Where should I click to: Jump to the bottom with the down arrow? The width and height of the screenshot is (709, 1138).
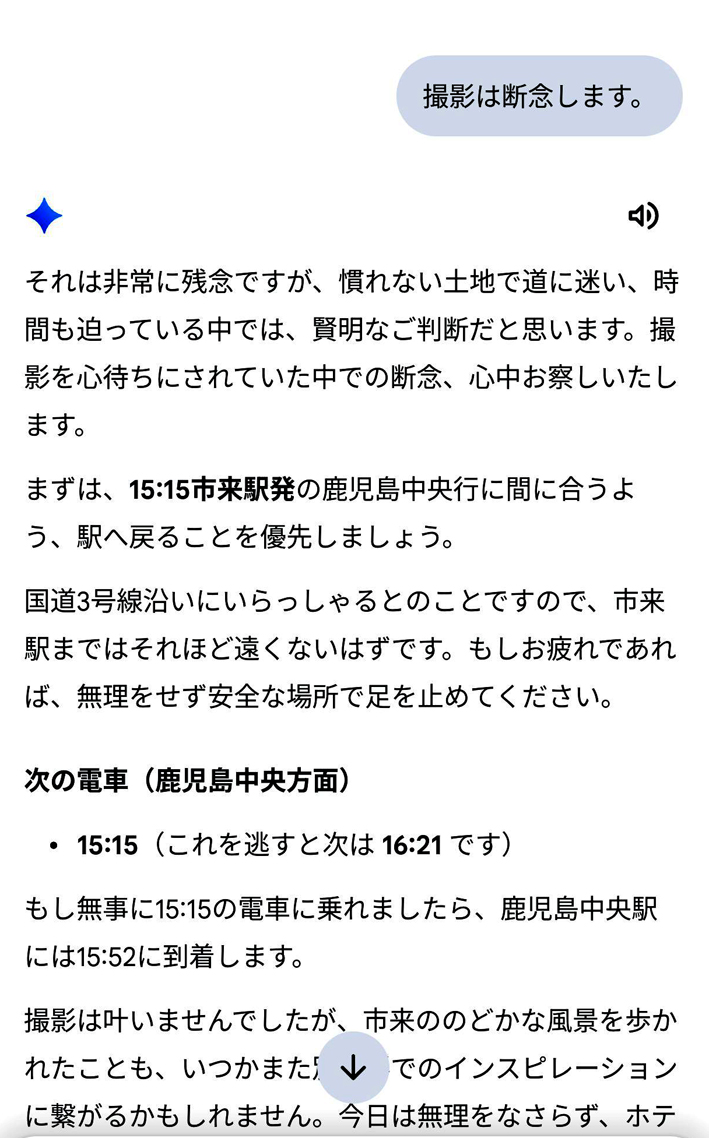(353, 1068)
